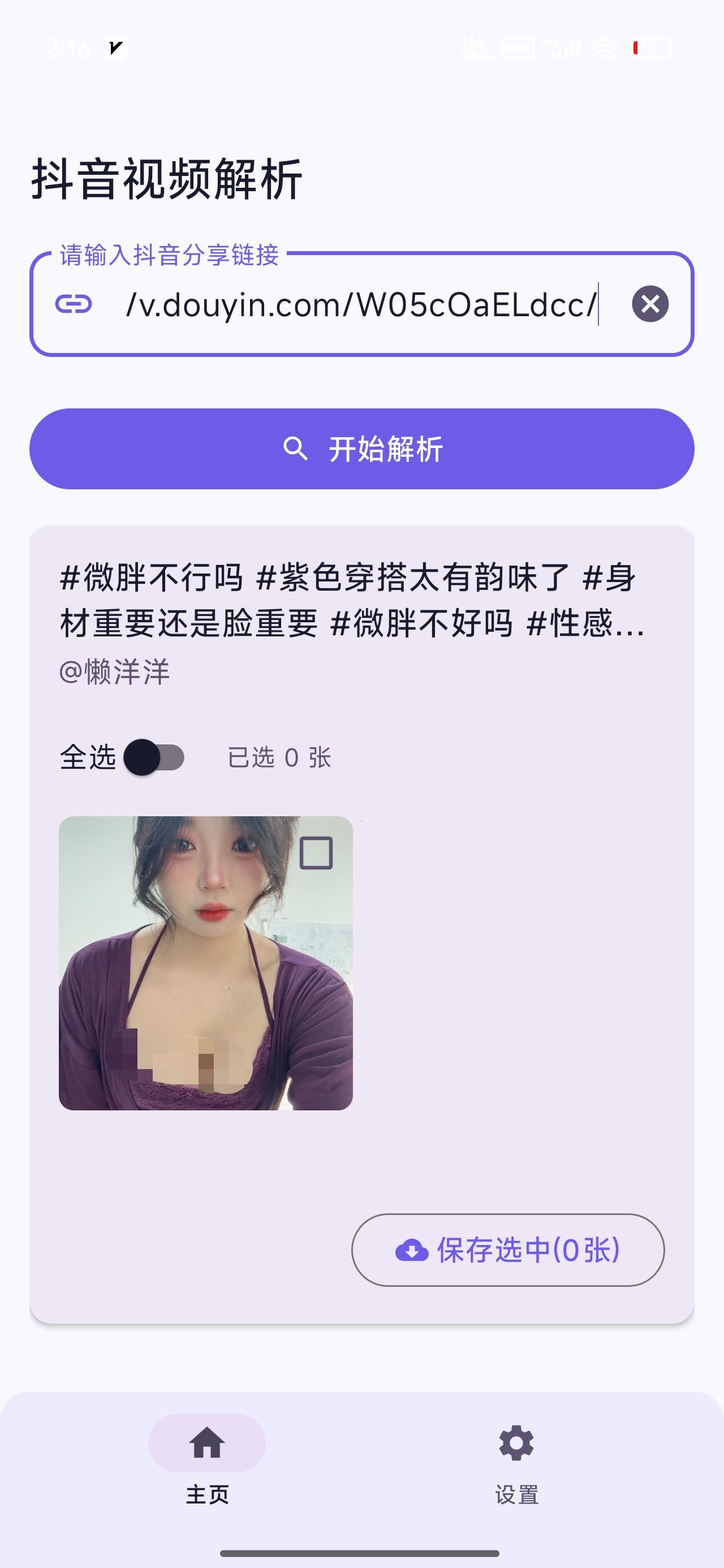Toggle the 全选 select-all switch
The image size is (724, 1568).
click(x=154, y=757)
